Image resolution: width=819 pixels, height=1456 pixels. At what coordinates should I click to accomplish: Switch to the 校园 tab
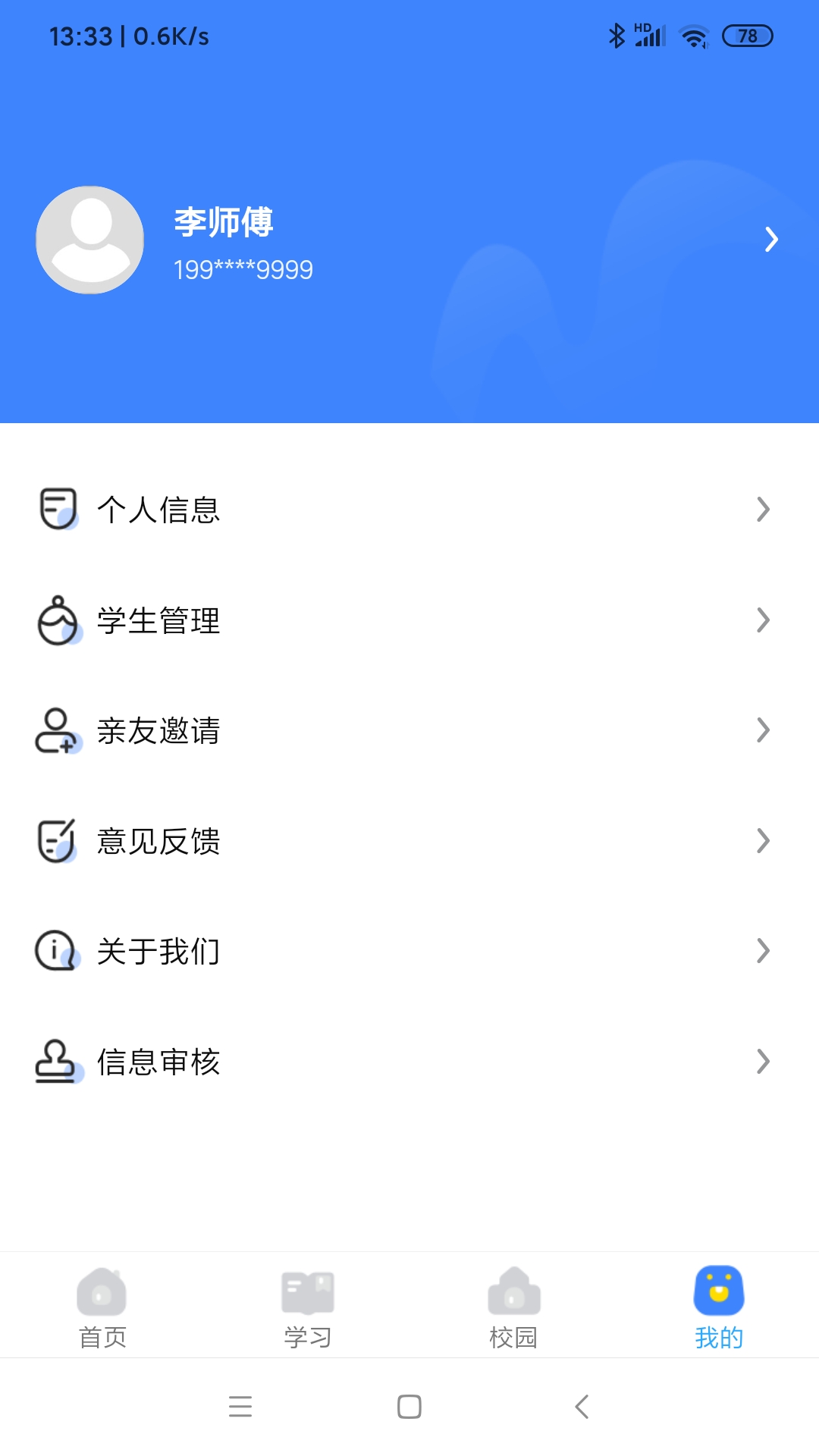(513, 1308)
